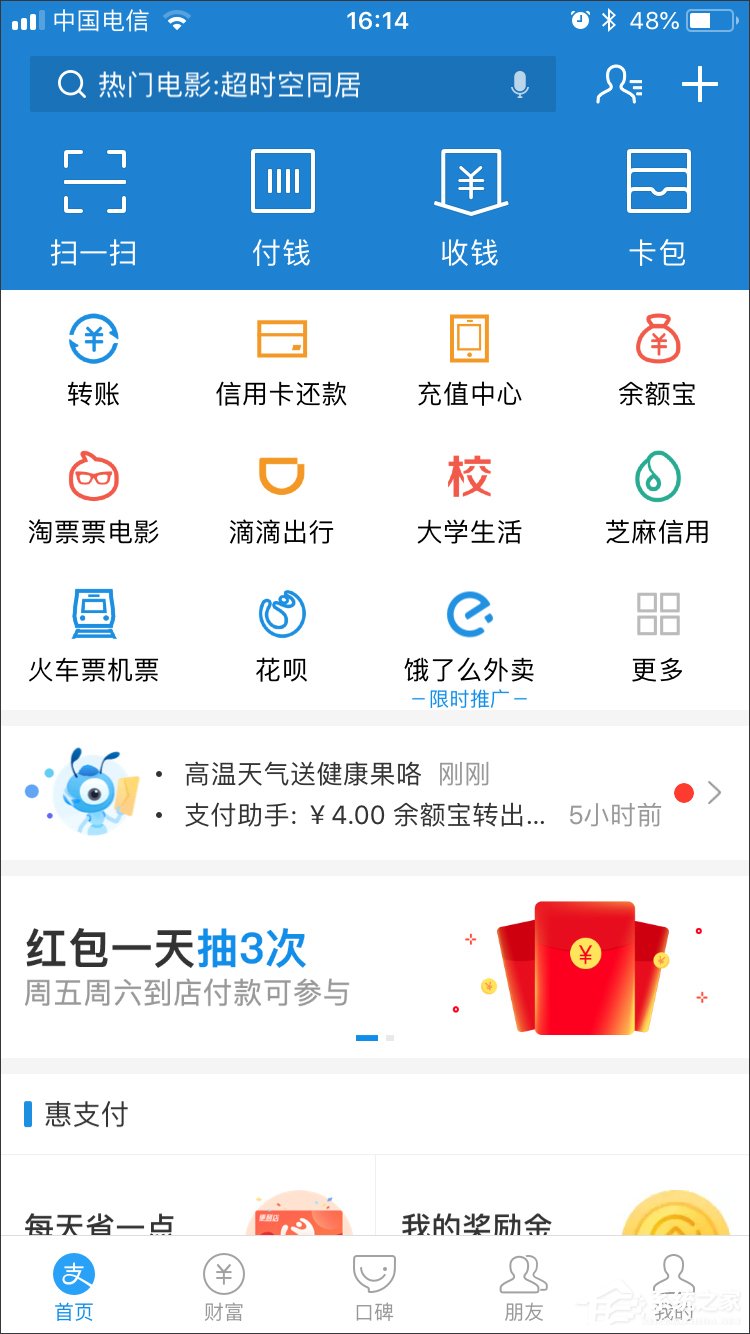Screen dimensions: 750x1334
Task: Tap the search box with 热门电影 hint
Action: point(270,85)
